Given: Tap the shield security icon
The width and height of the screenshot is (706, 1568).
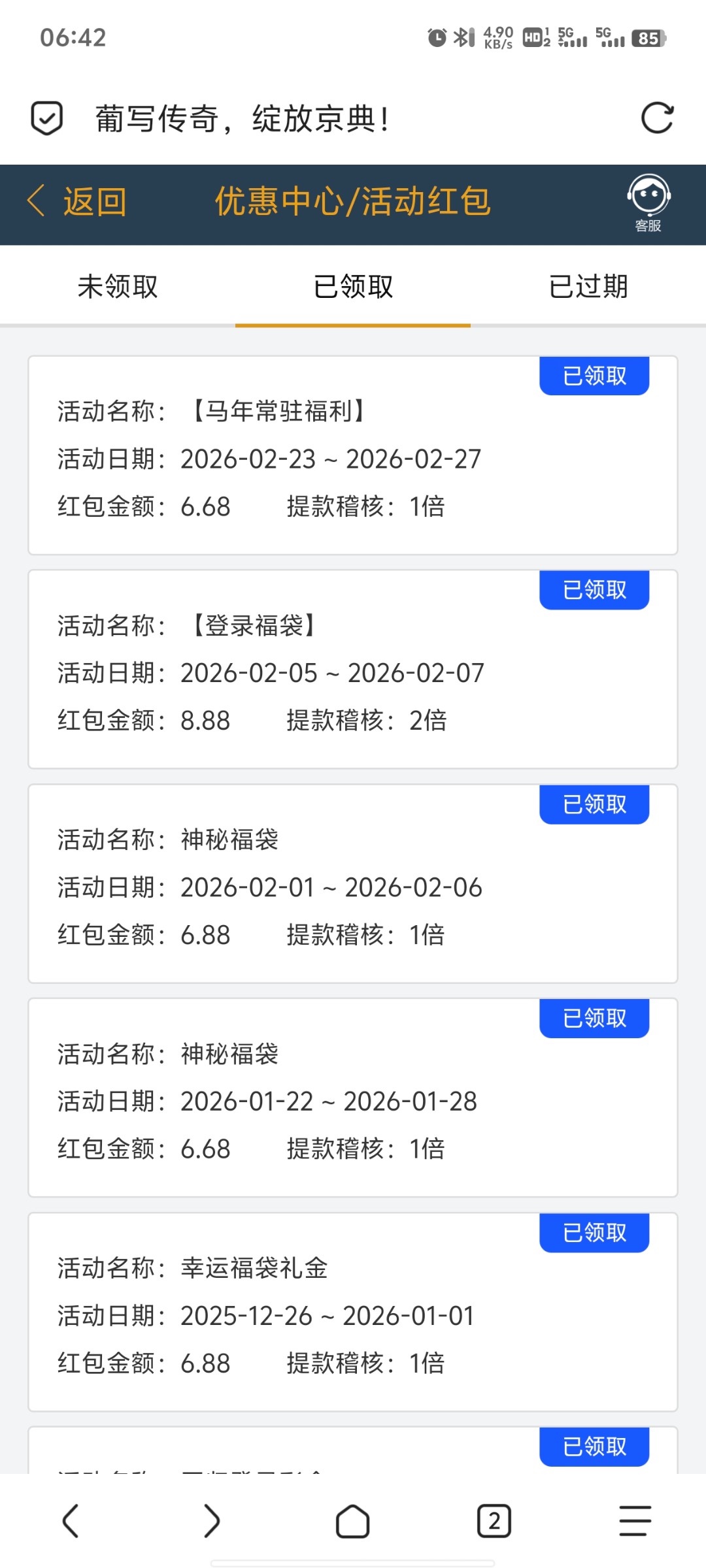Looking at the screenshot, I should coord(47,118).
